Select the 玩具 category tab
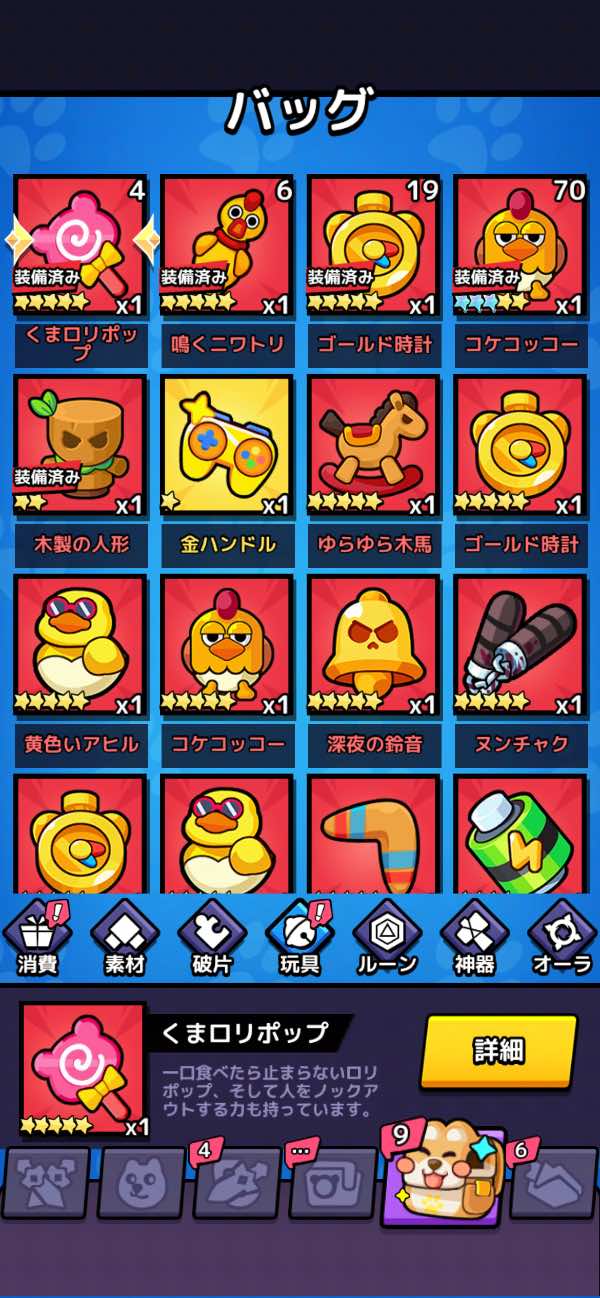The width and height of the screenshot is (600, 1298). [299, 938]
